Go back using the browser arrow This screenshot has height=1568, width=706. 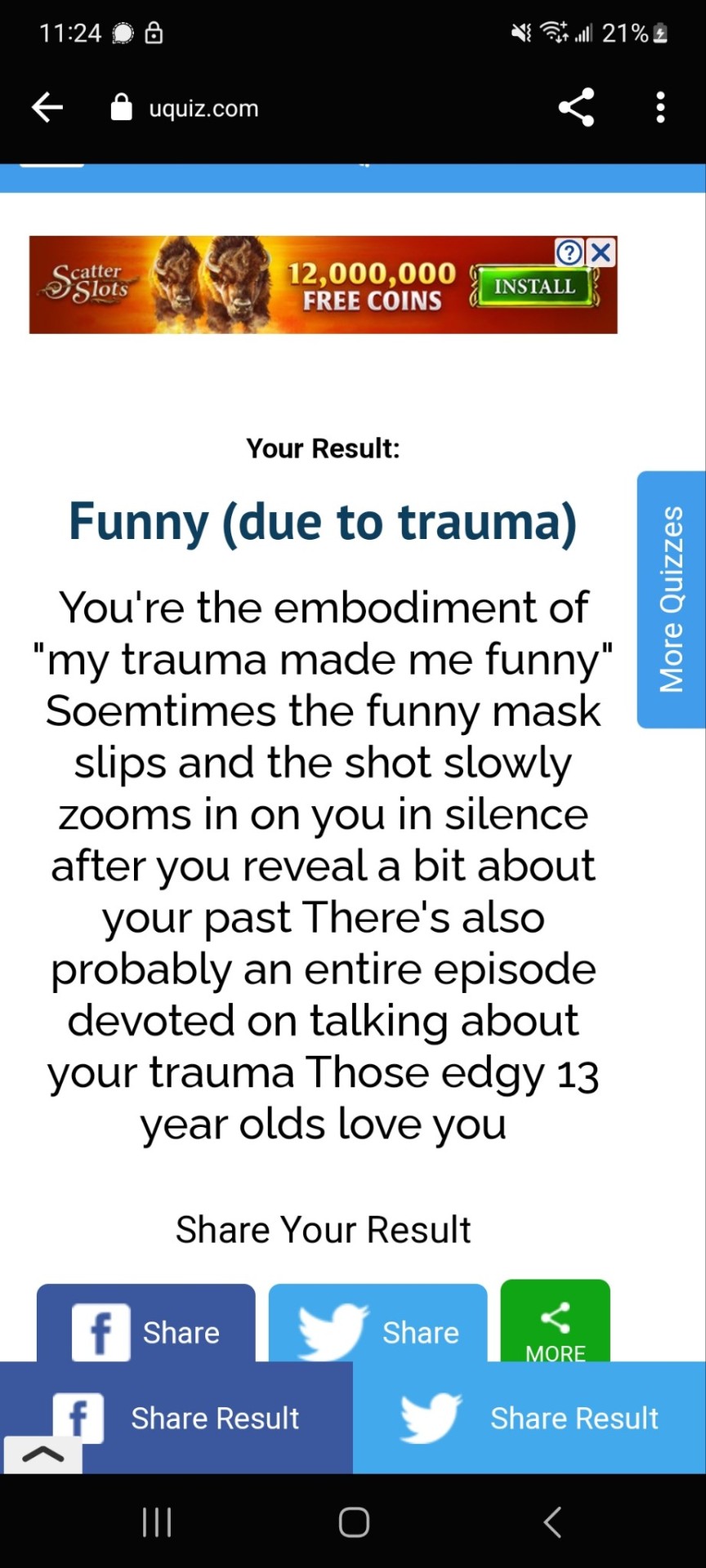(x=47, y=107)
